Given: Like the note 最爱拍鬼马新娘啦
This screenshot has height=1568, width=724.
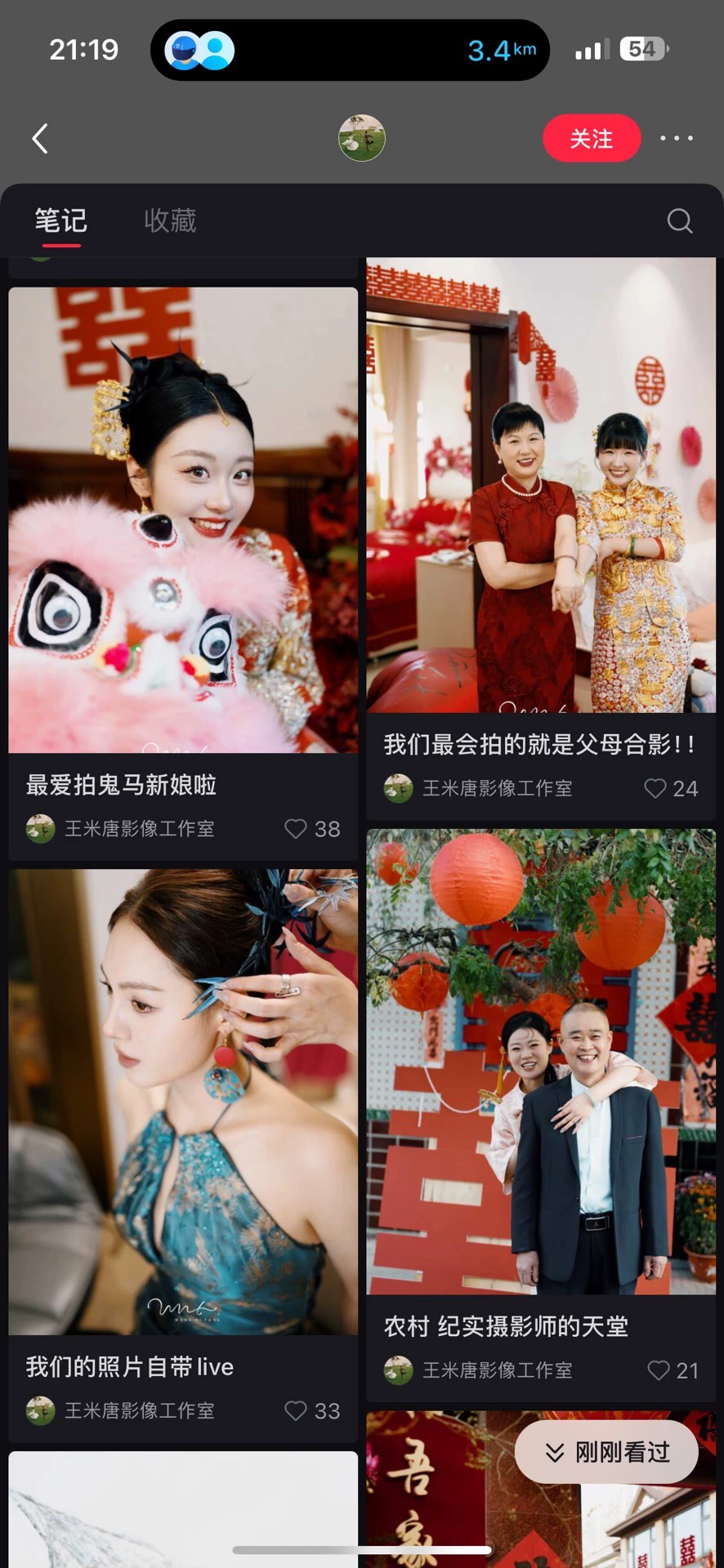Looking at the screenshot, I should click(x=296, y=829).
